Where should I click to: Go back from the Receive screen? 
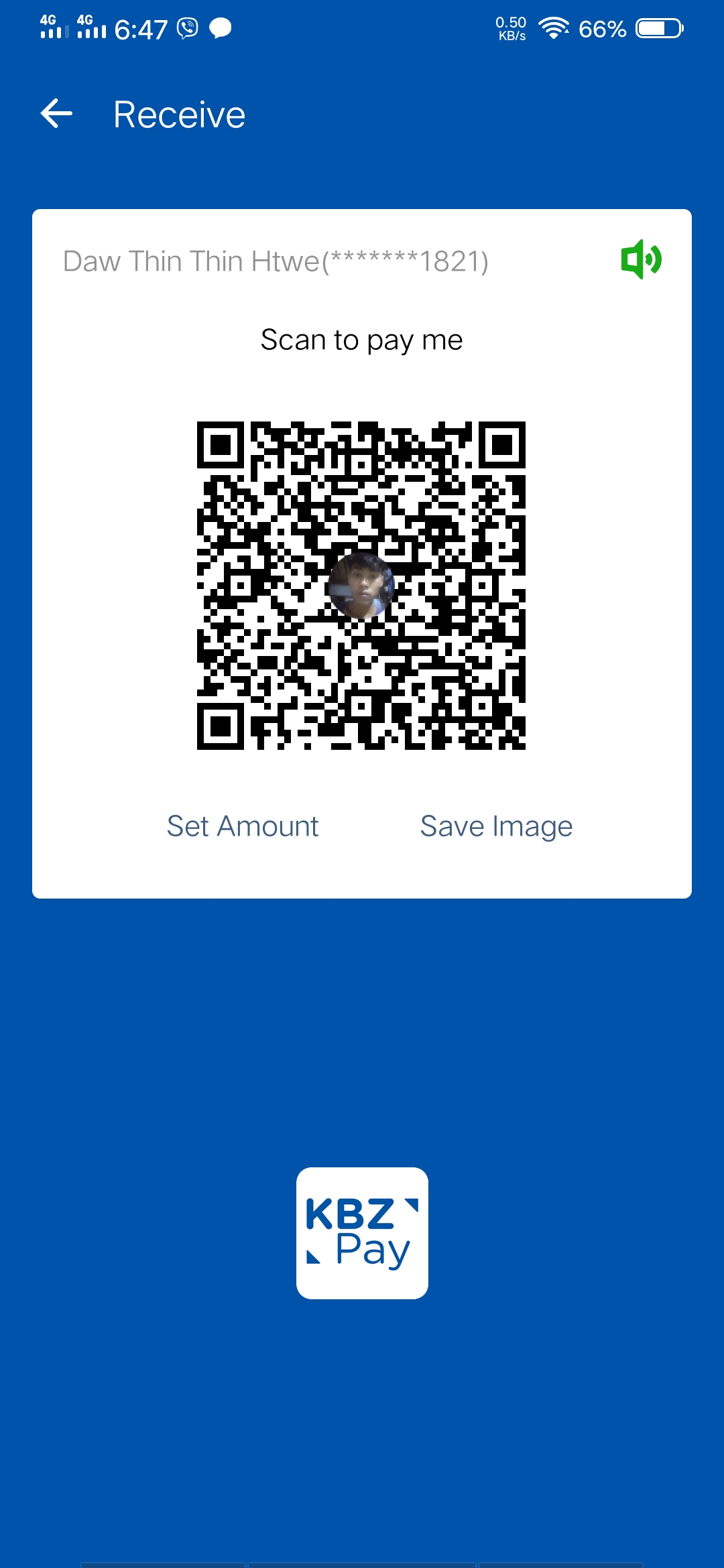[x=56, y=114]
